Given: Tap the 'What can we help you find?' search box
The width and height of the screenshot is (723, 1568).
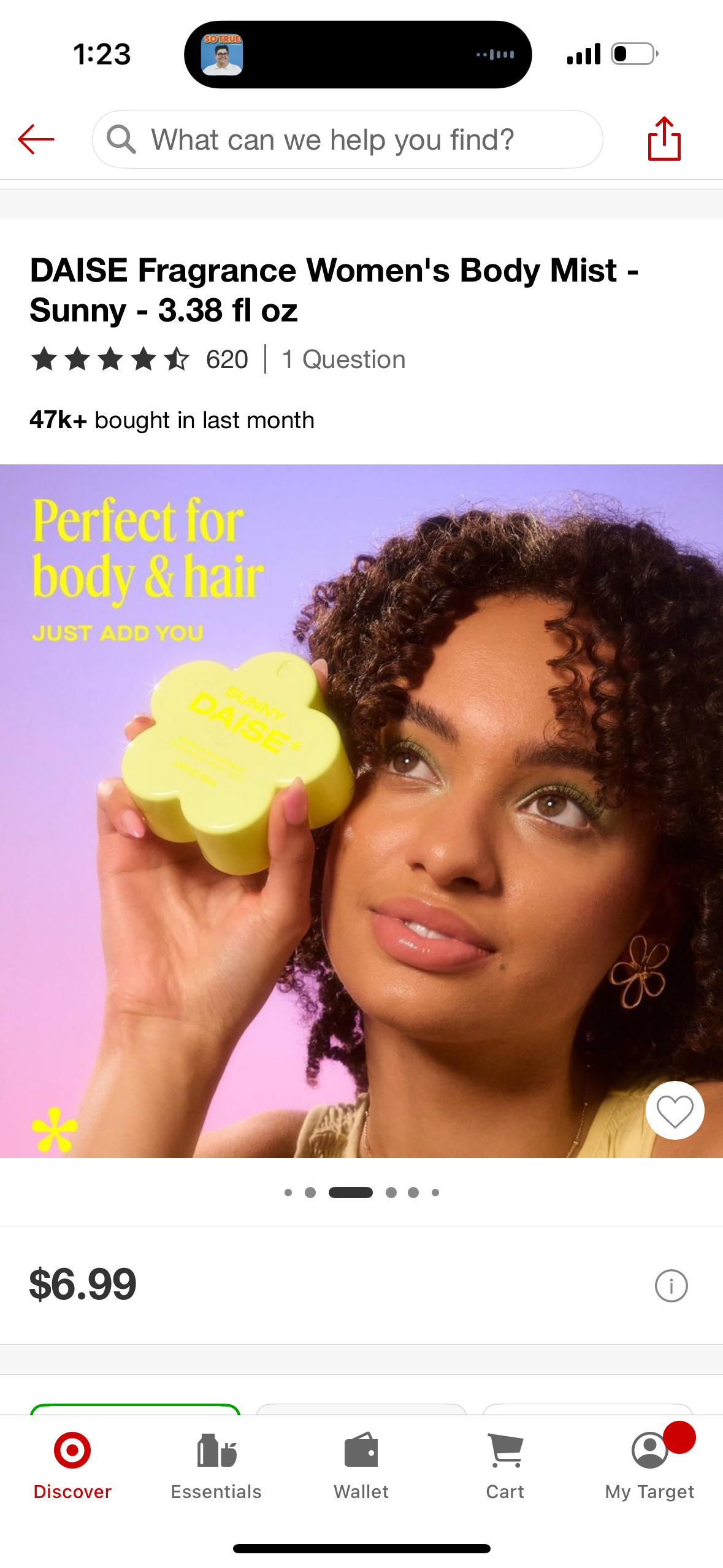Looking at the screenshot, I should (346, 140).
